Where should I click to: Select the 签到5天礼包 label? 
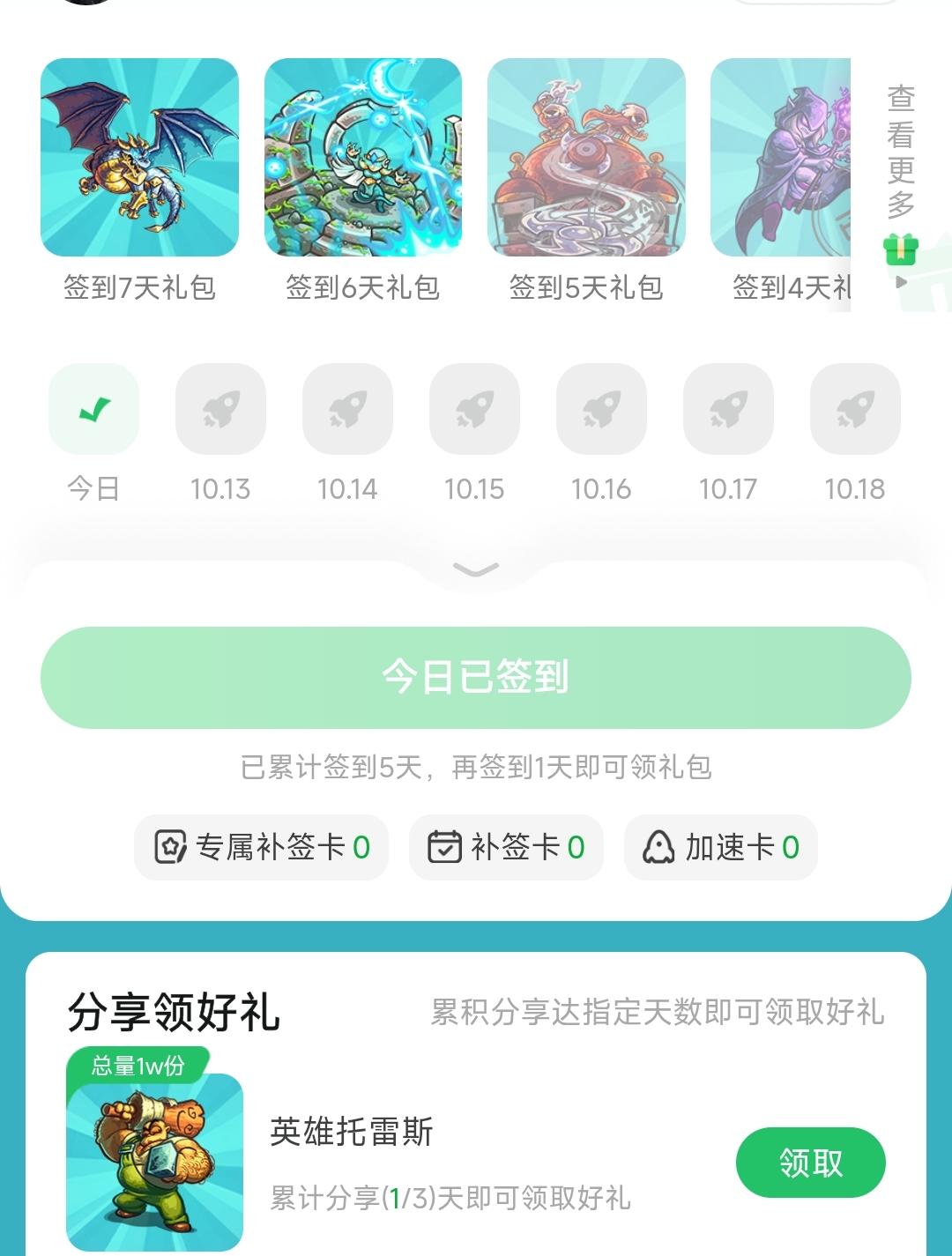584,287
